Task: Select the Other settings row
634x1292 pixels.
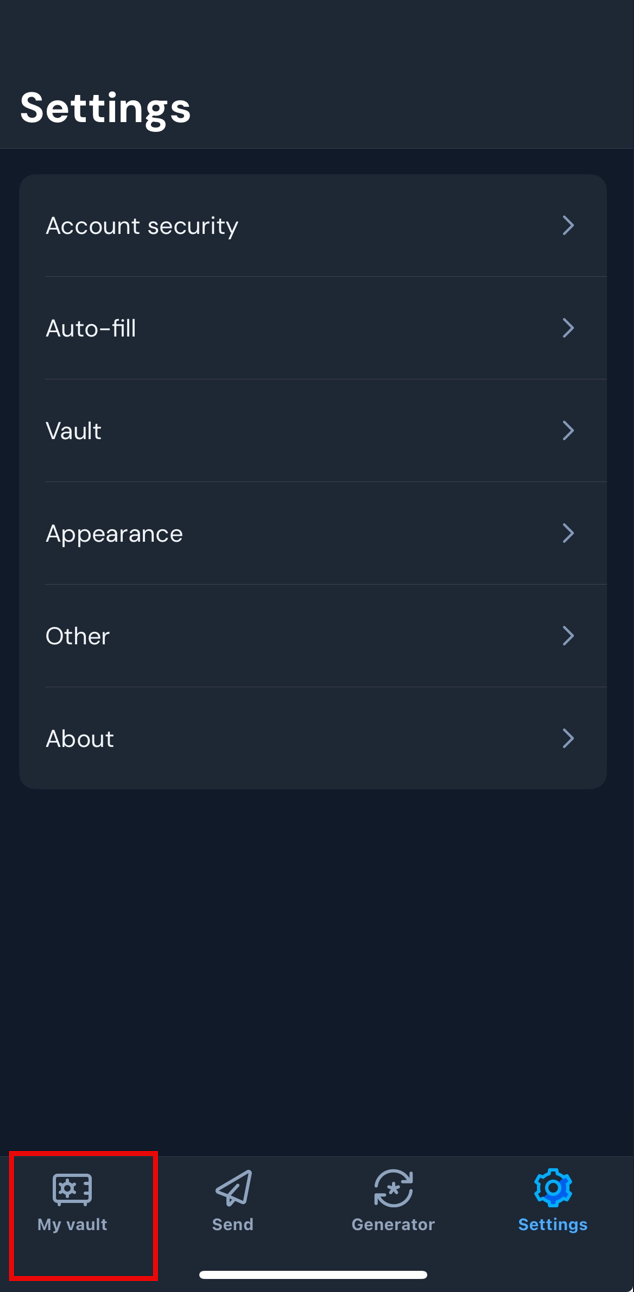Action: pos(312,636)
